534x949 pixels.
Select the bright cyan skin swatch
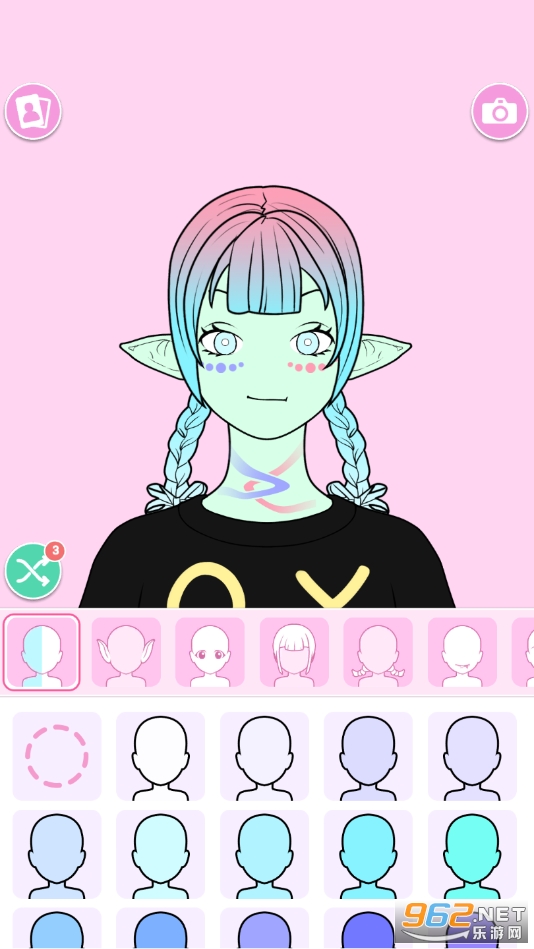pos(368,855)
